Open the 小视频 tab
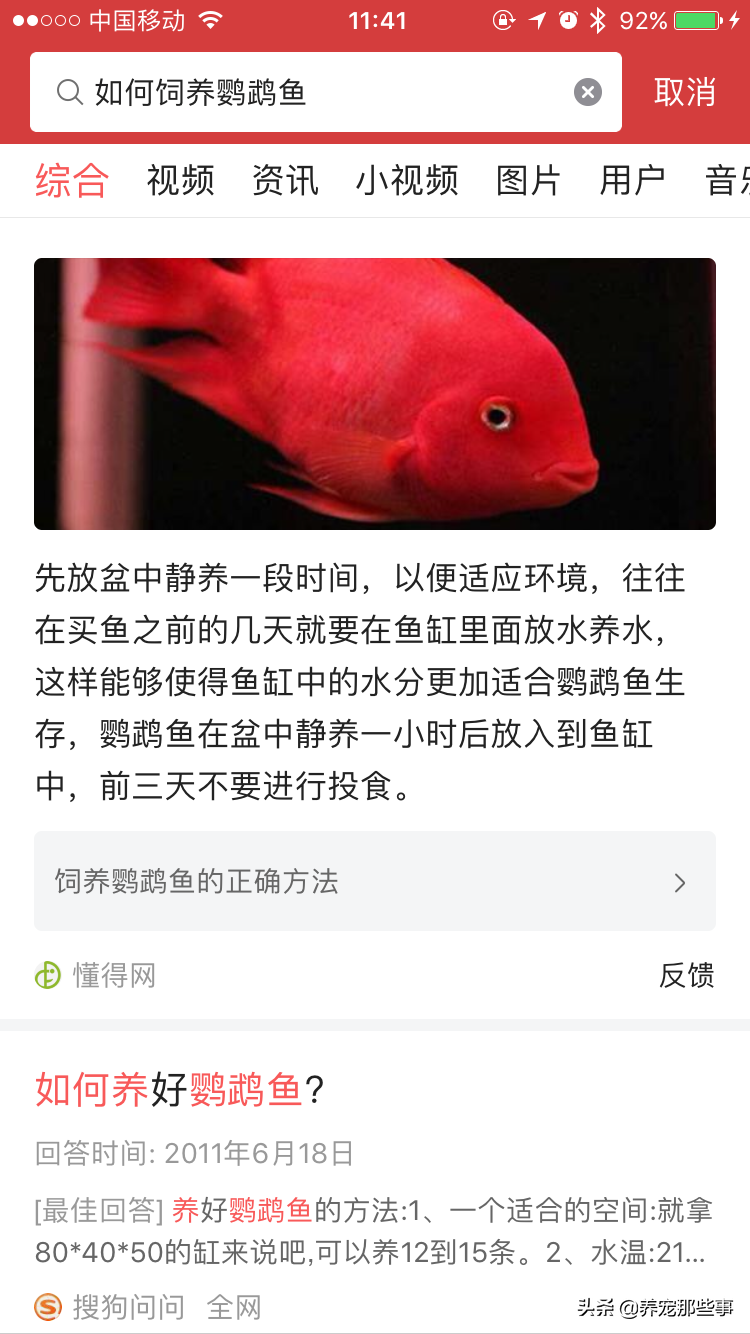The image size is (750, 1334). tap(407, 181)
